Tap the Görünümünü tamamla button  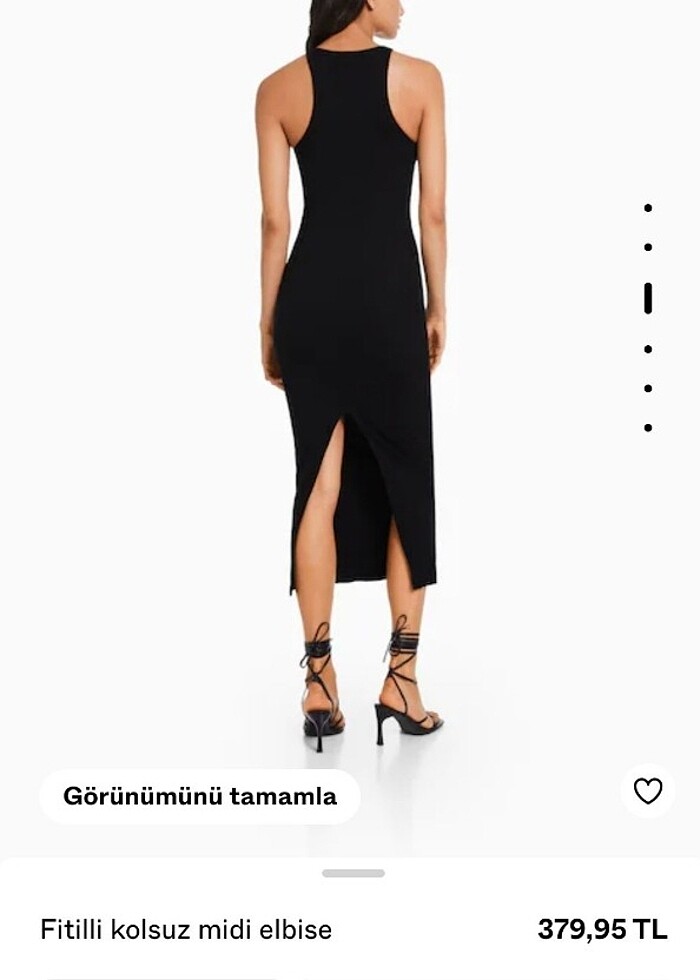200,796
